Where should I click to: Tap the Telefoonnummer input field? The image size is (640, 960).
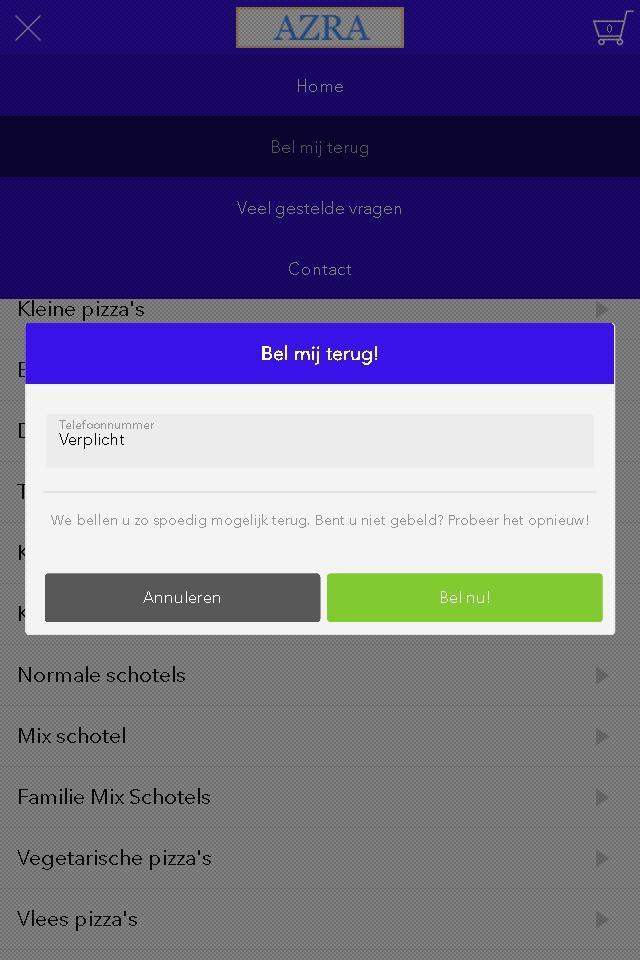(x=320, y=441)
